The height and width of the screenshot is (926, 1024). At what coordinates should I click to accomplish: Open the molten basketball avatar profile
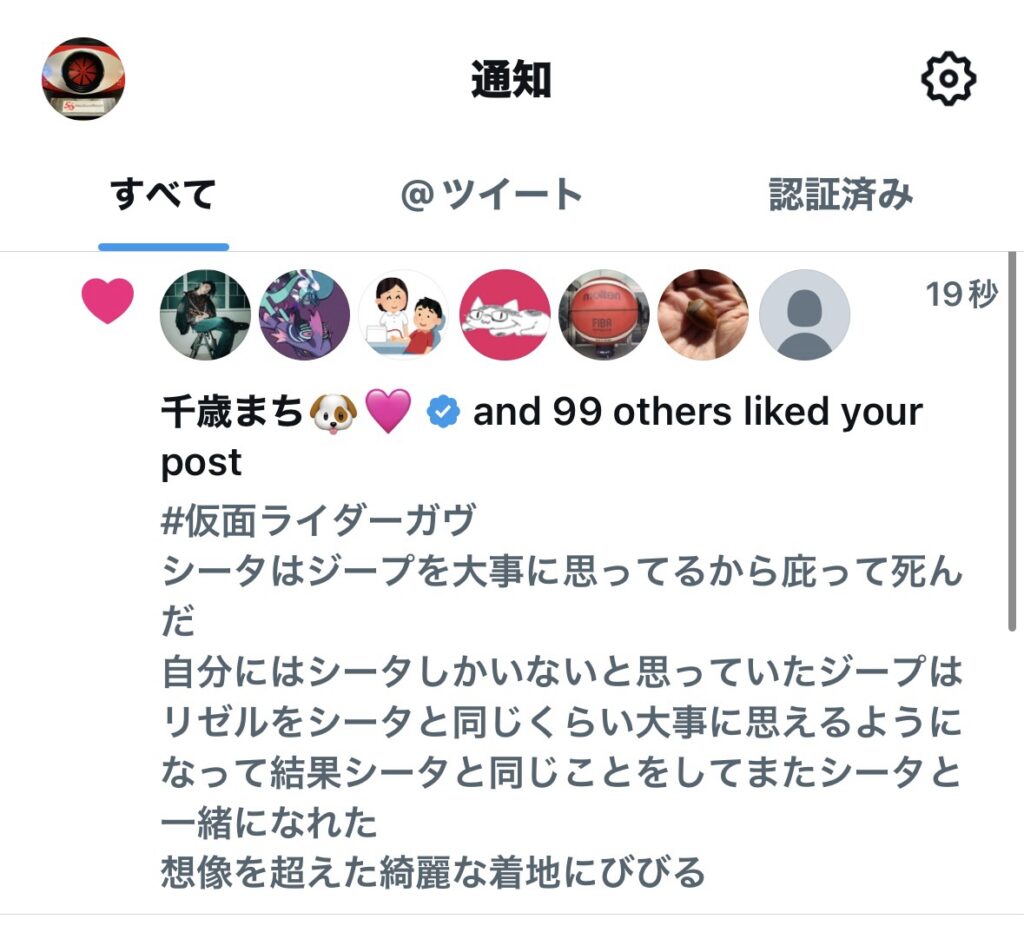click(x=604, y=314)
